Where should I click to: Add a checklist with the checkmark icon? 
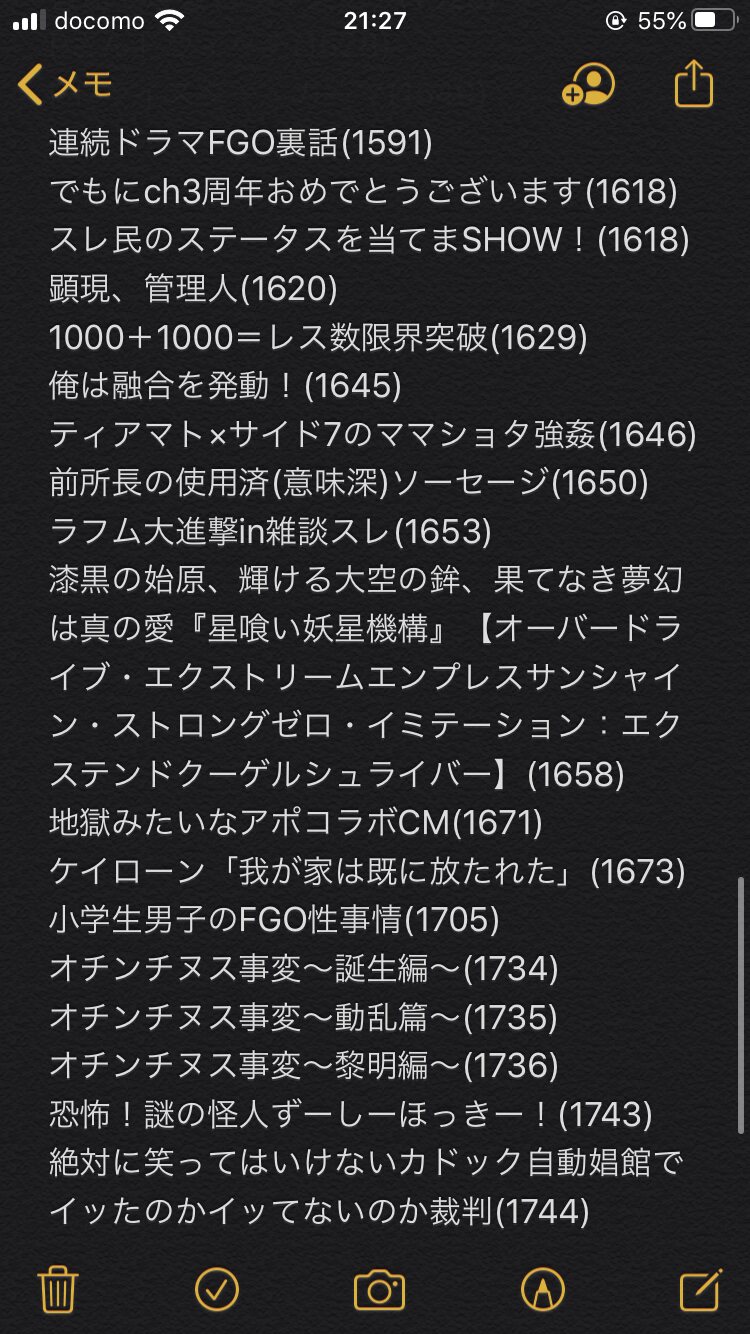(x=217, y=1288)
